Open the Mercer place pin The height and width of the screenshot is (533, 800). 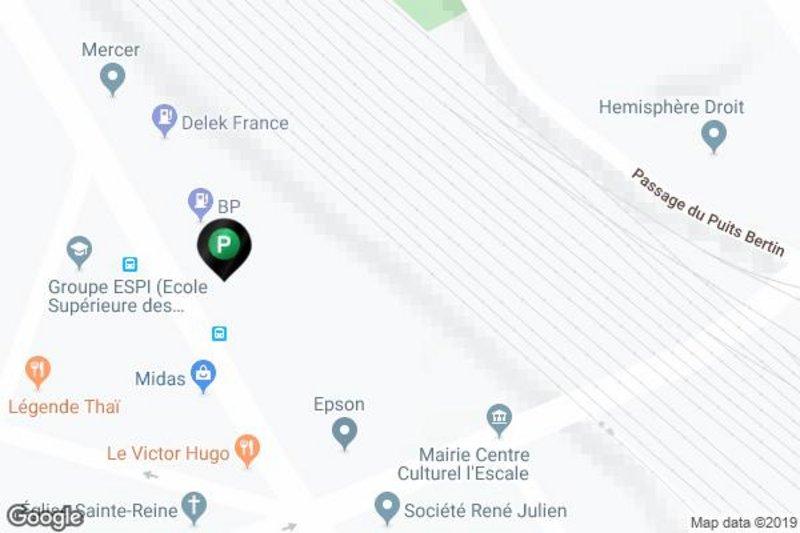113,78
